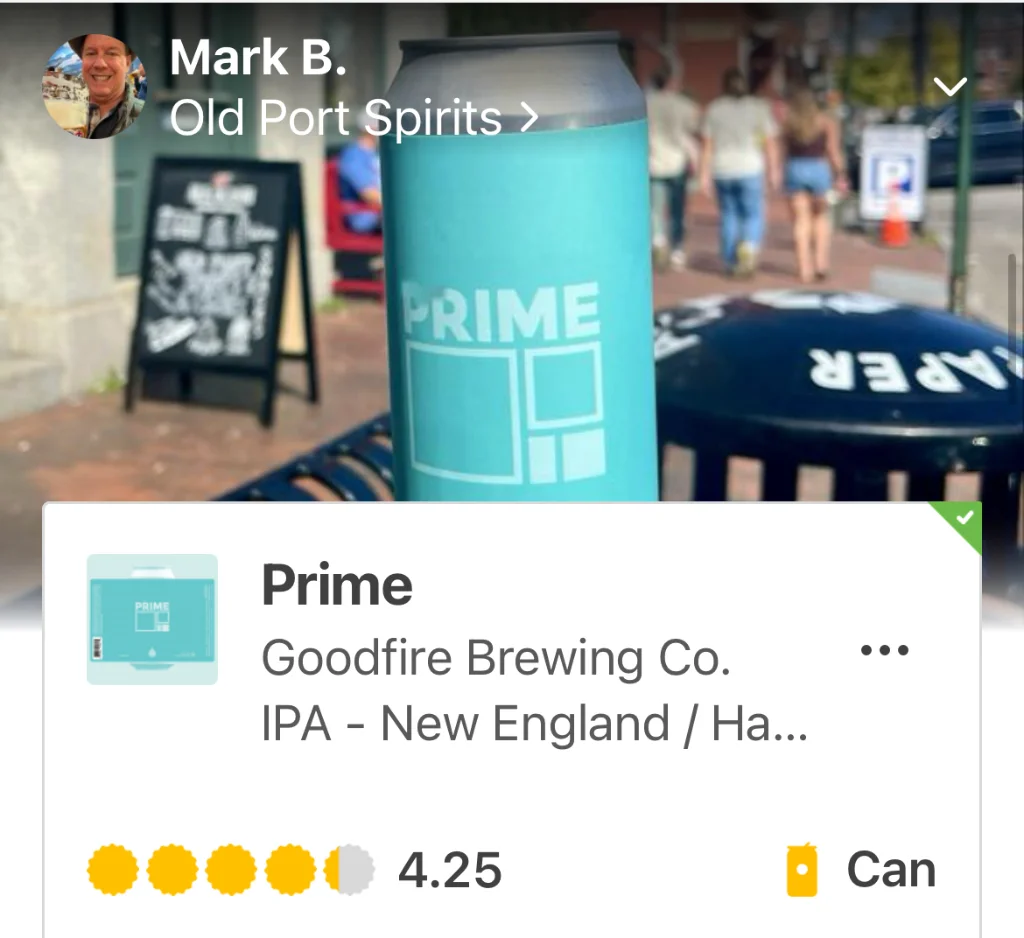
Task: Open Mark B.'s profile picture
Action: (94, 86)
